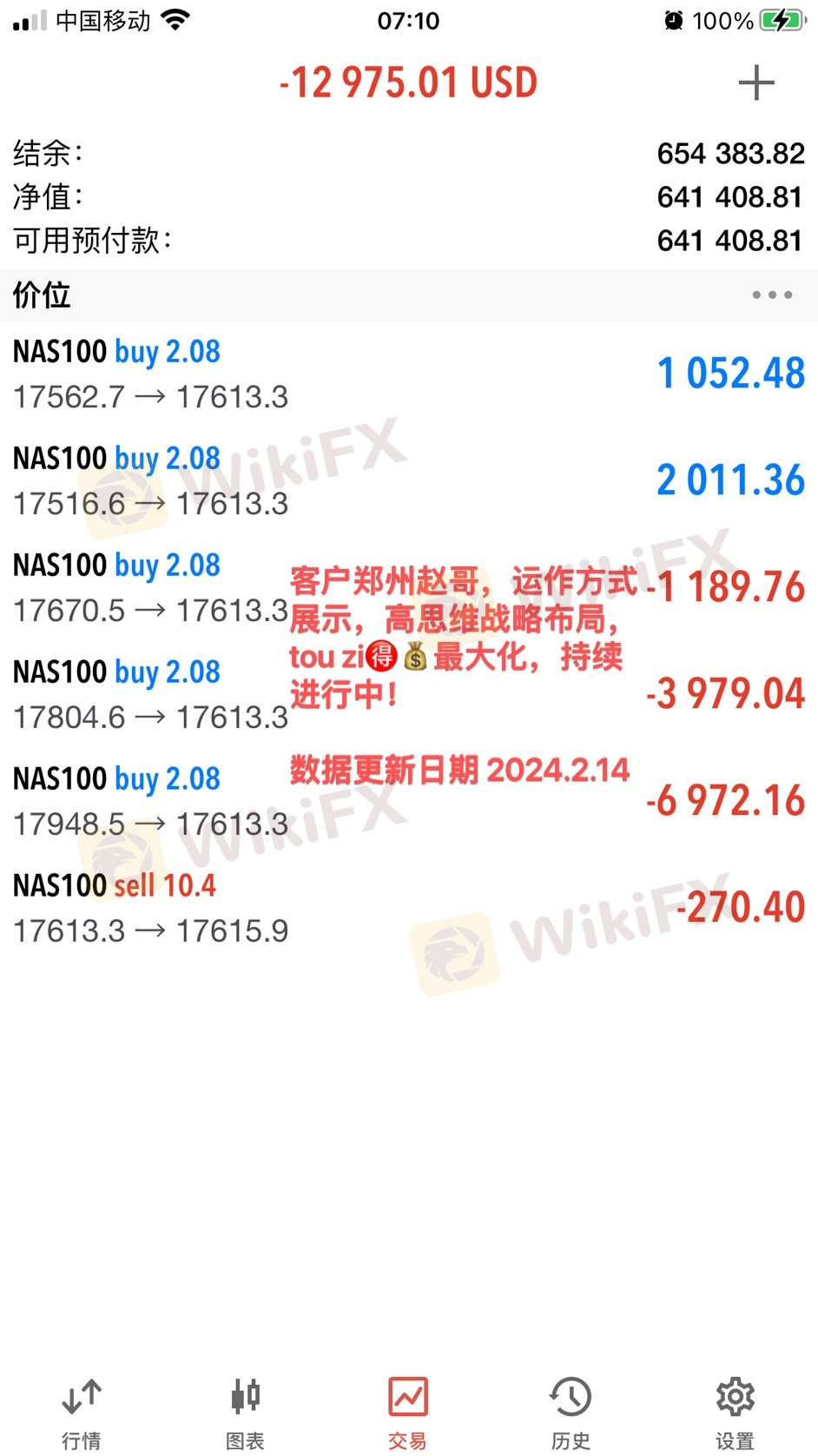Open the 设置 settings tab
The height and width of the screenshot is (1456, 818).
pyautogui.click(x=735, y=1412)
